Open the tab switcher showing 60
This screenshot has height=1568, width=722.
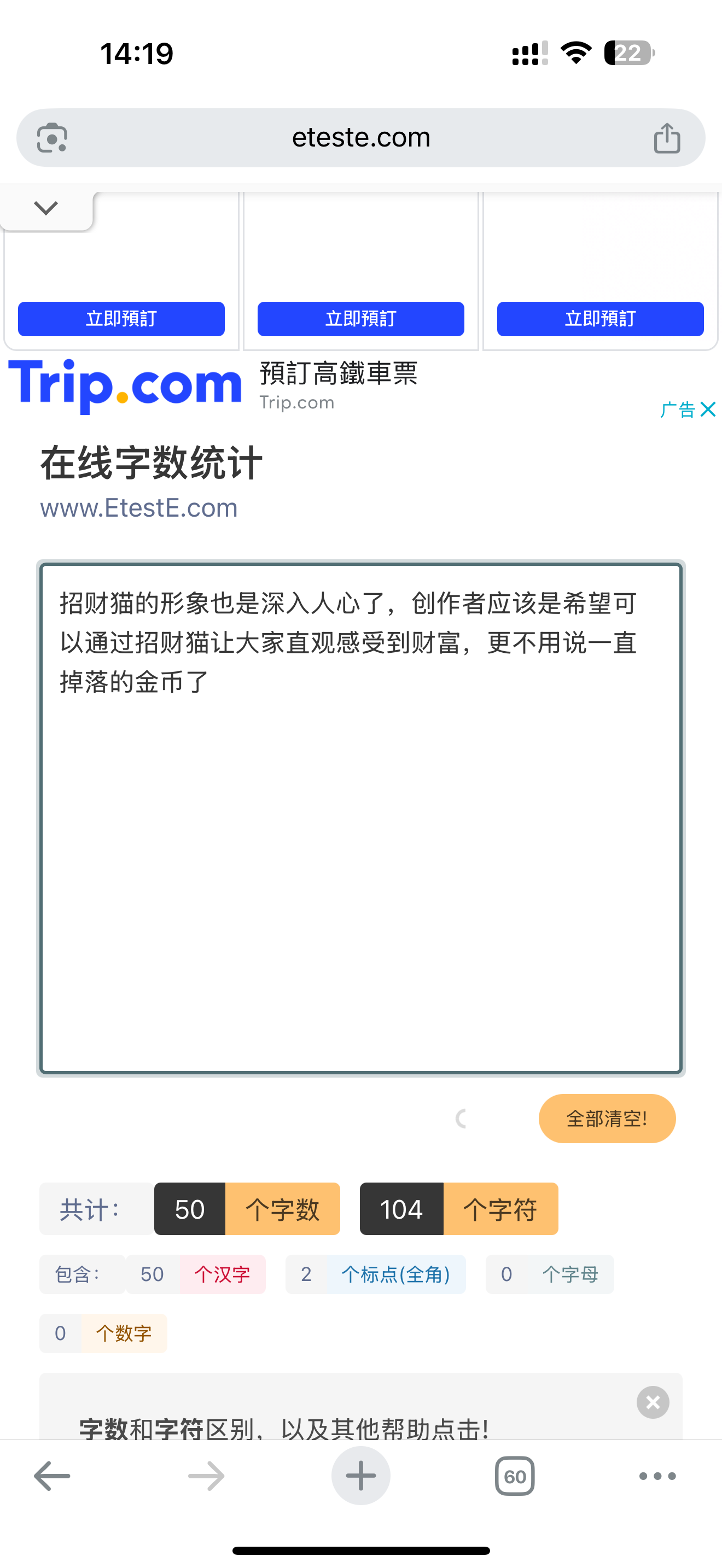pos(515,1476)
